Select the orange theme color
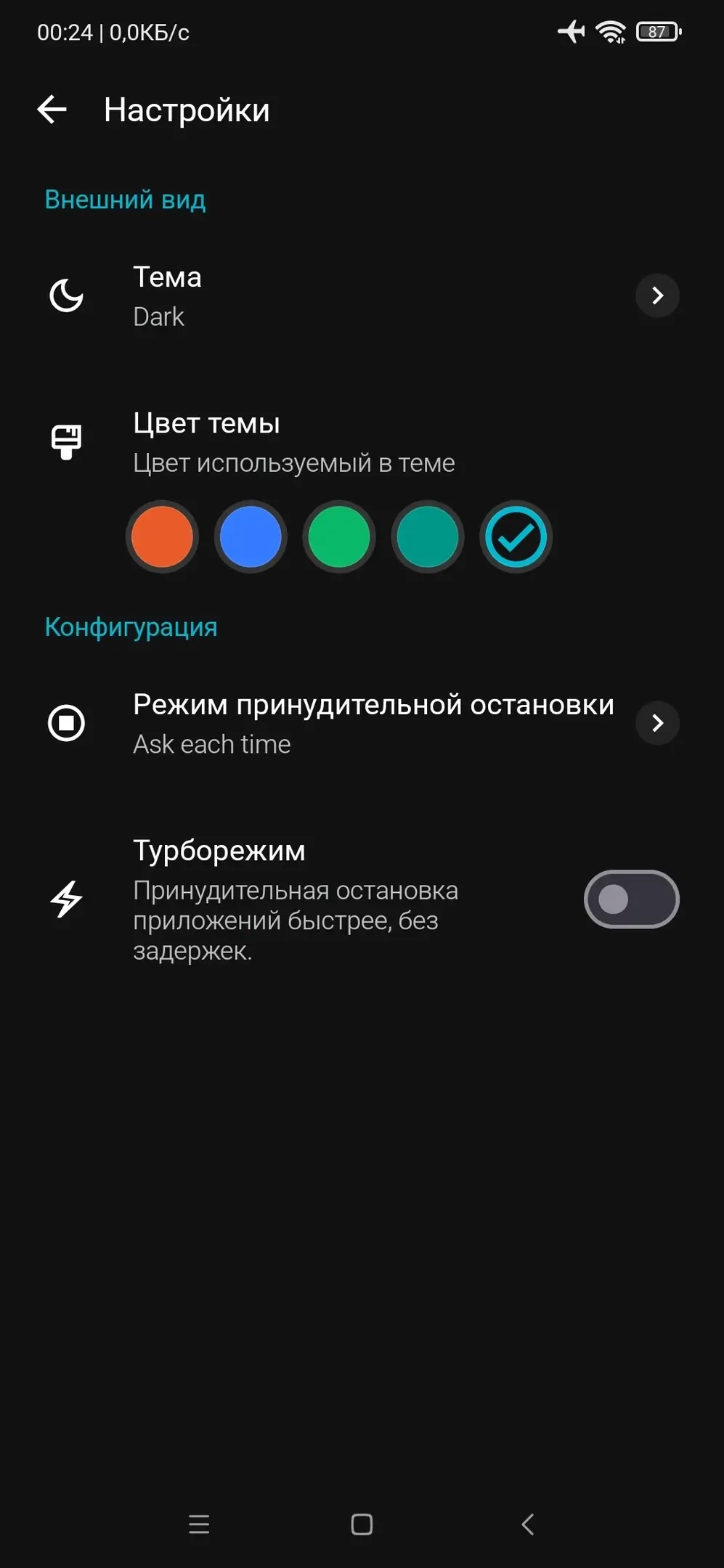 coord(162,537)
